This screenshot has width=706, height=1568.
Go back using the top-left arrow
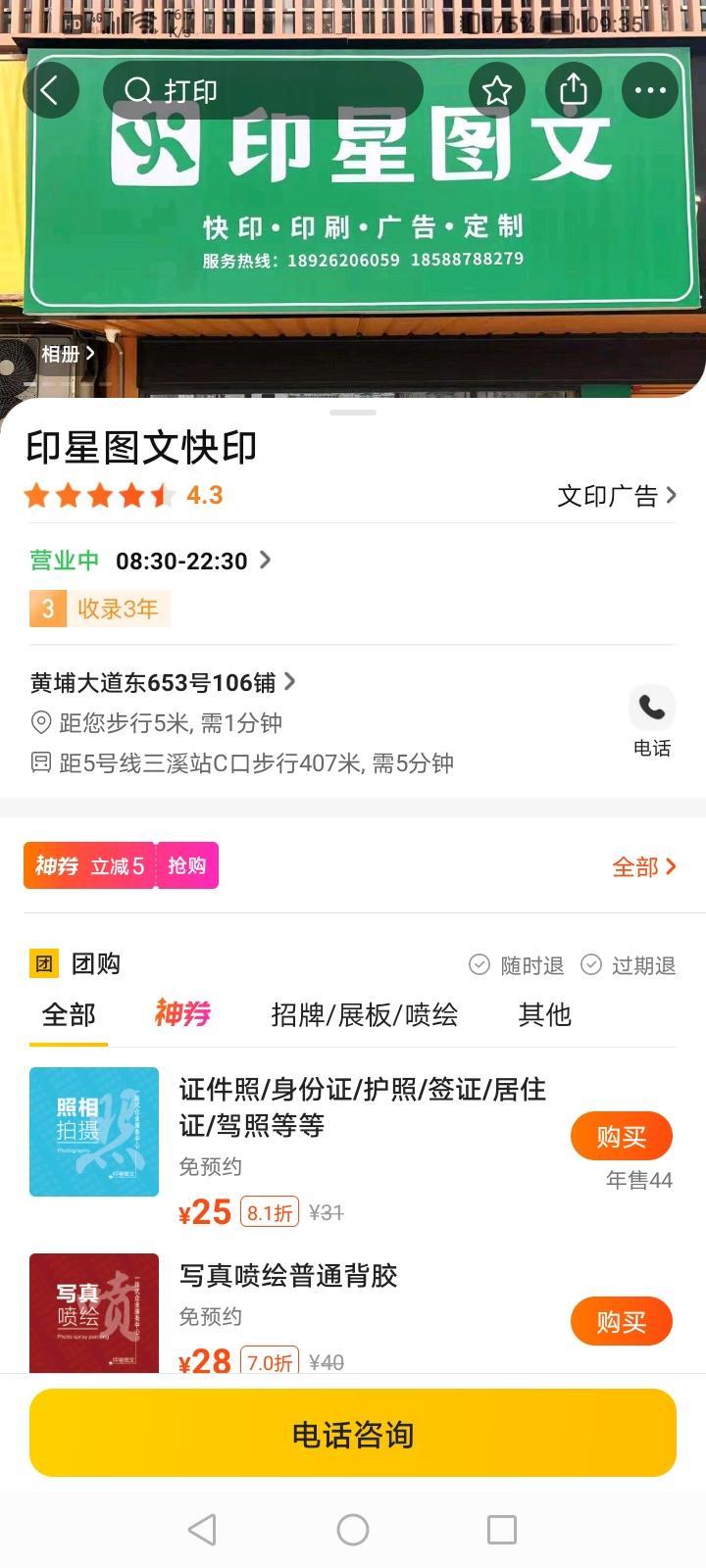[50, 90]
